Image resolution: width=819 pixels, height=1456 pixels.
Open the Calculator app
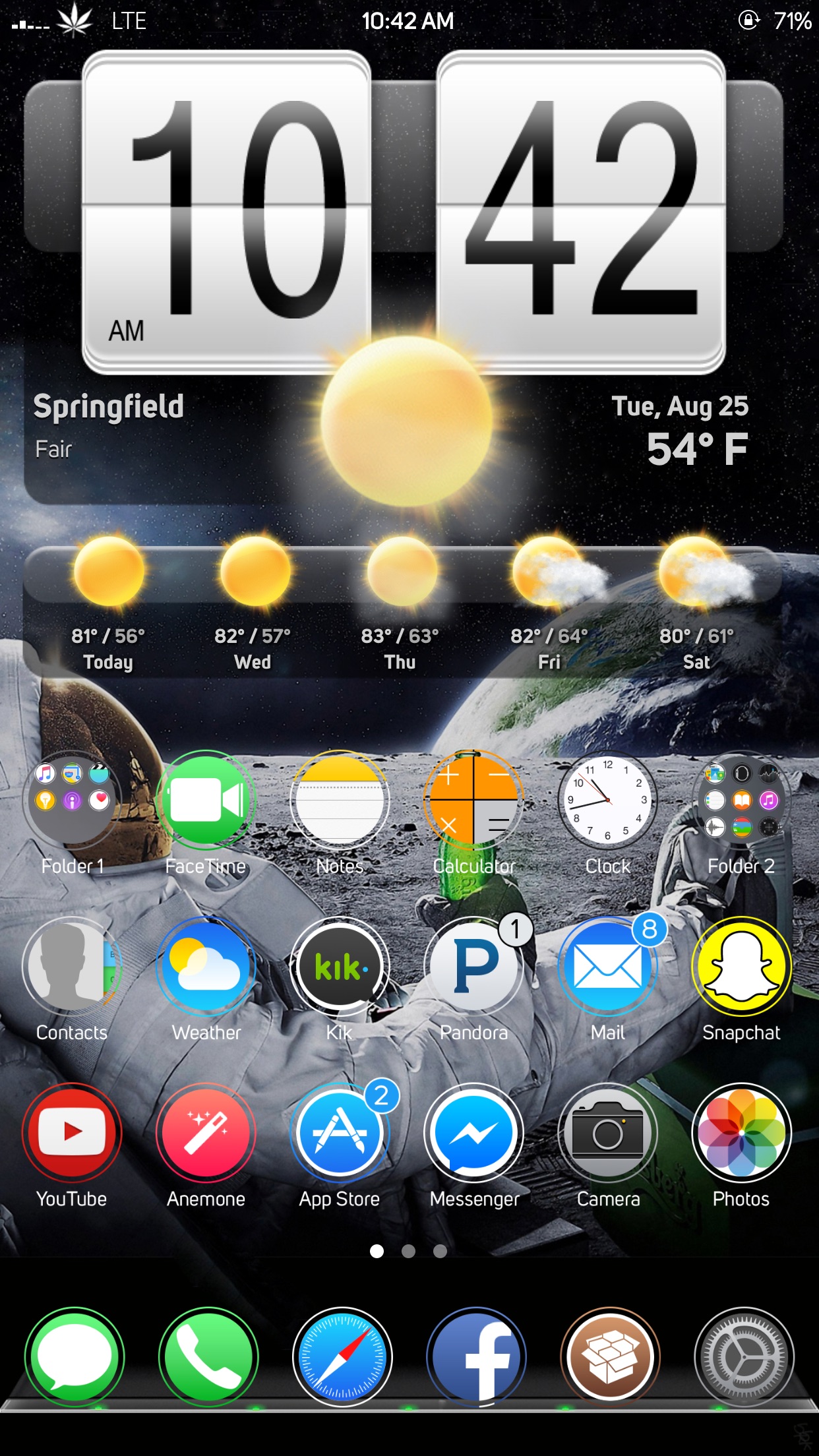473,800
